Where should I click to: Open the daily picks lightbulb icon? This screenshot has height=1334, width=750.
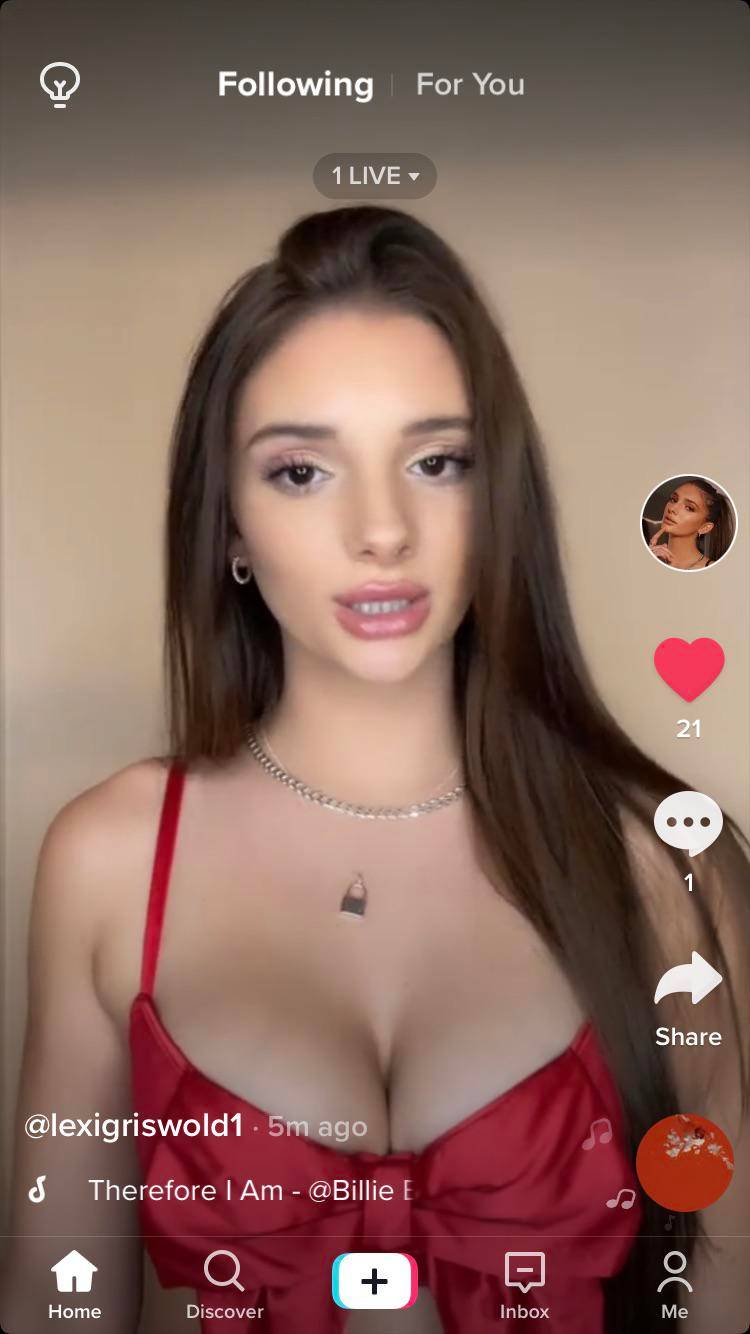(60, 84)
